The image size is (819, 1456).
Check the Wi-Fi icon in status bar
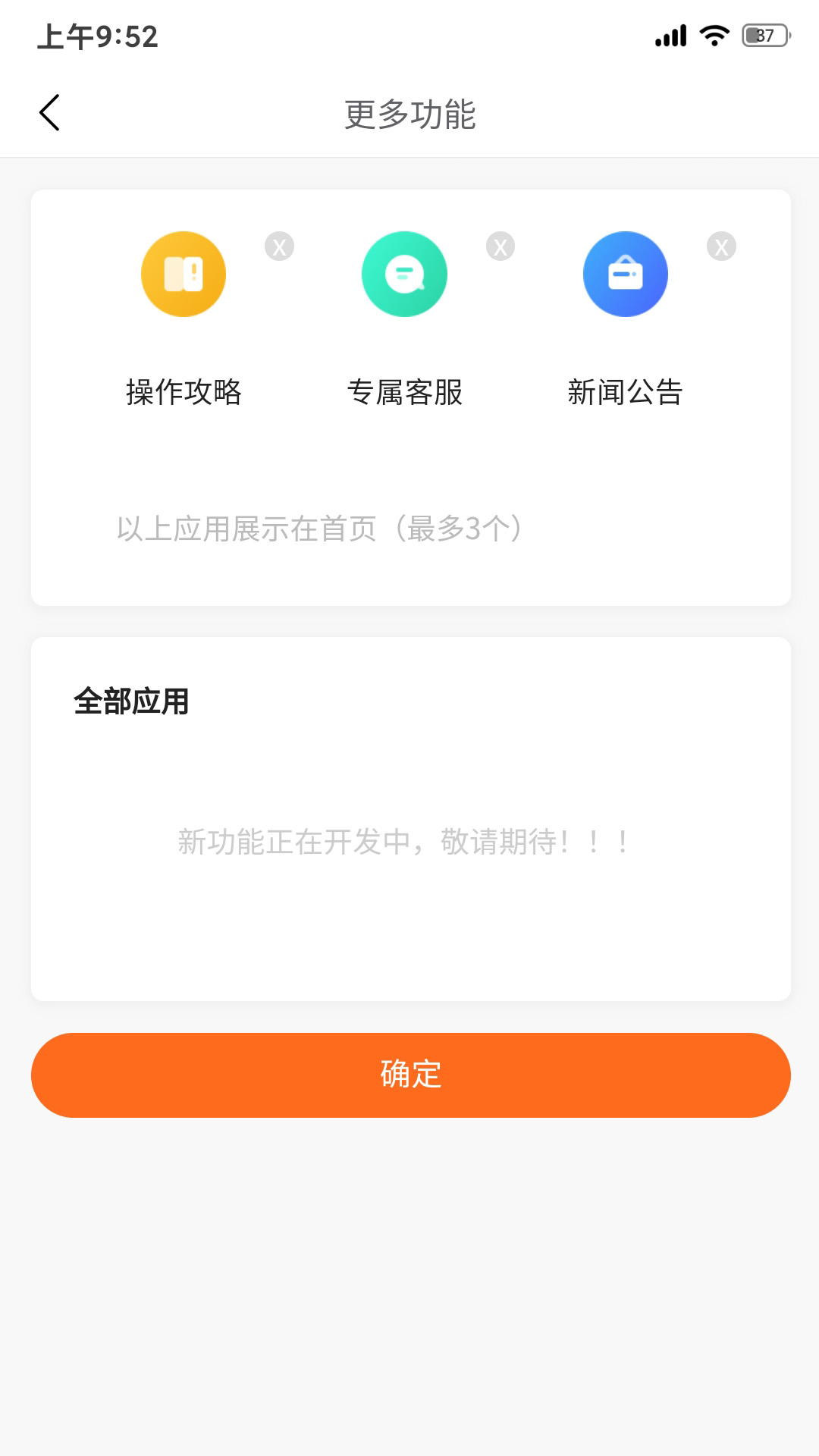coord(714,33)
